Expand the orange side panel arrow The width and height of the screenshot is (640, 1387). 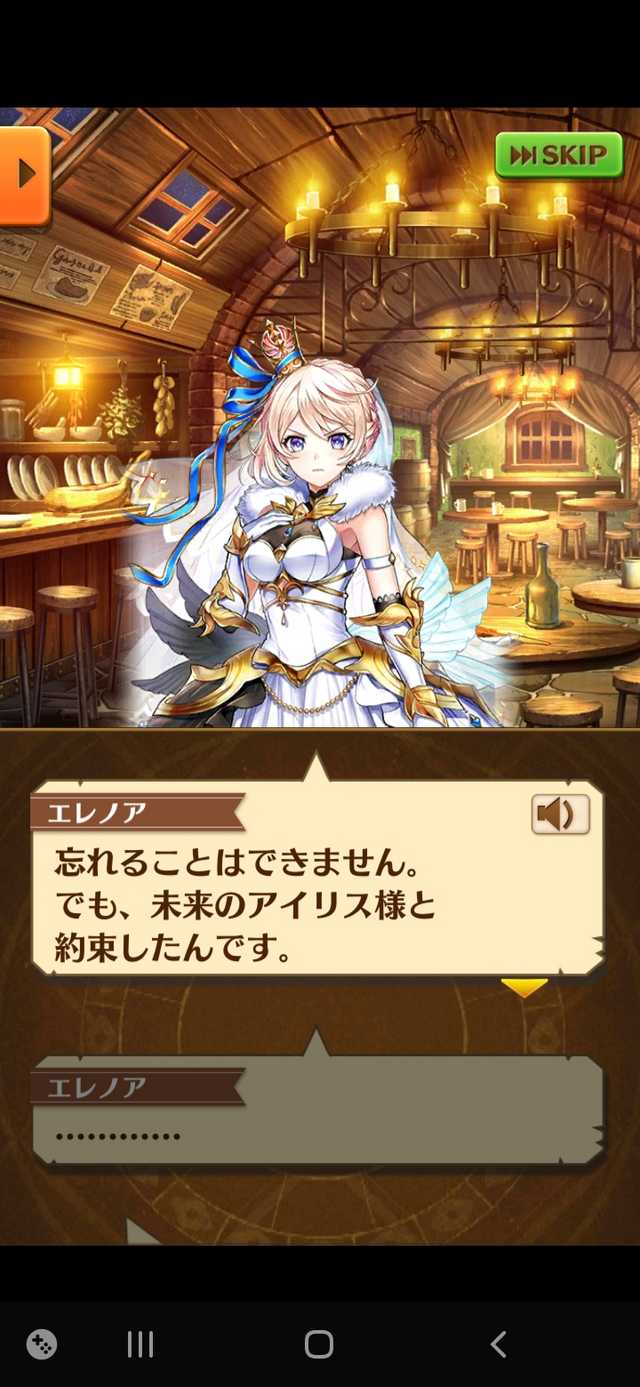coord(24,175)
